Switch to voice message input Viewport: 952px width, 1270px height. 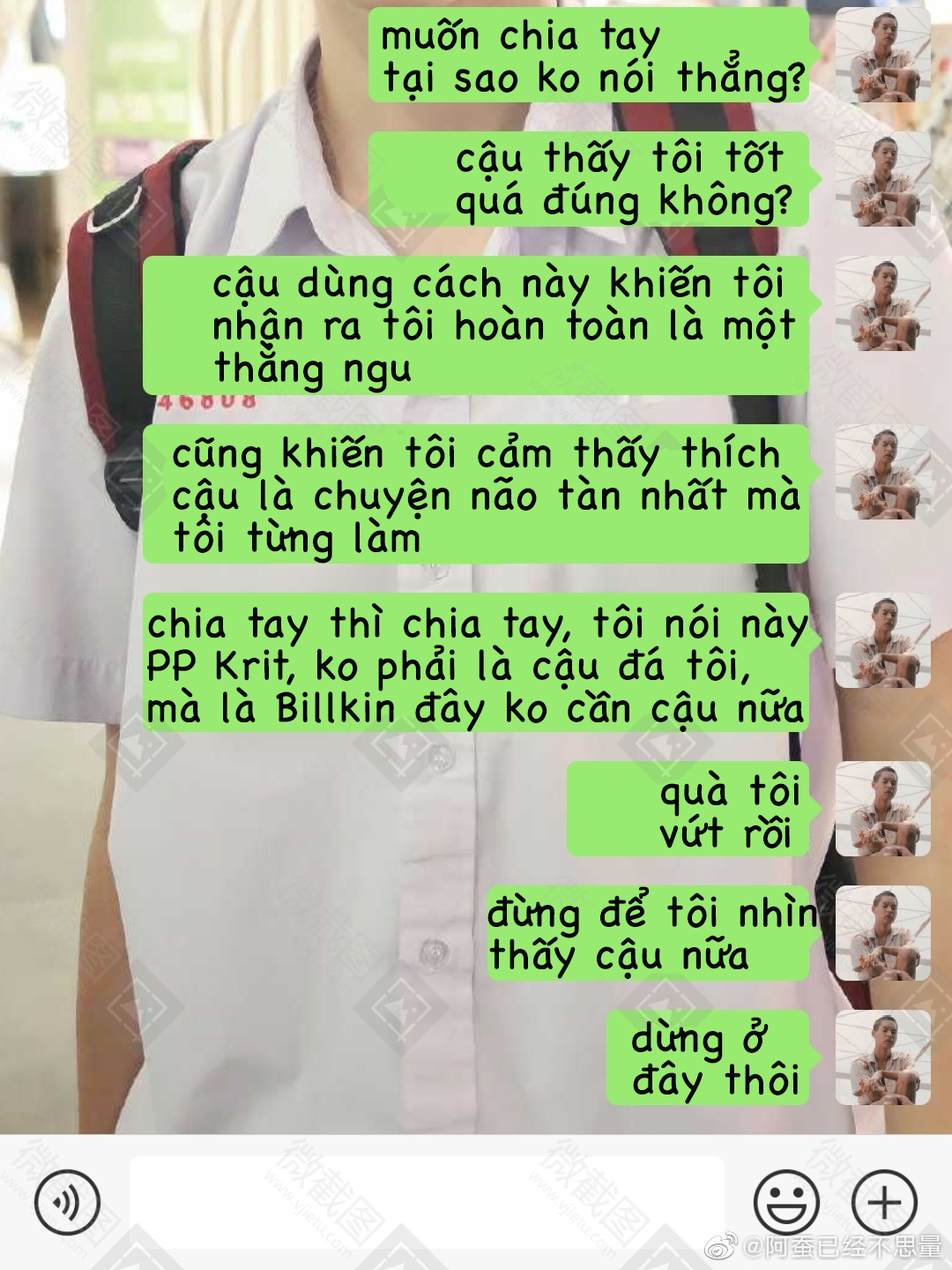pyautogui.click(x=67, y=1202)
